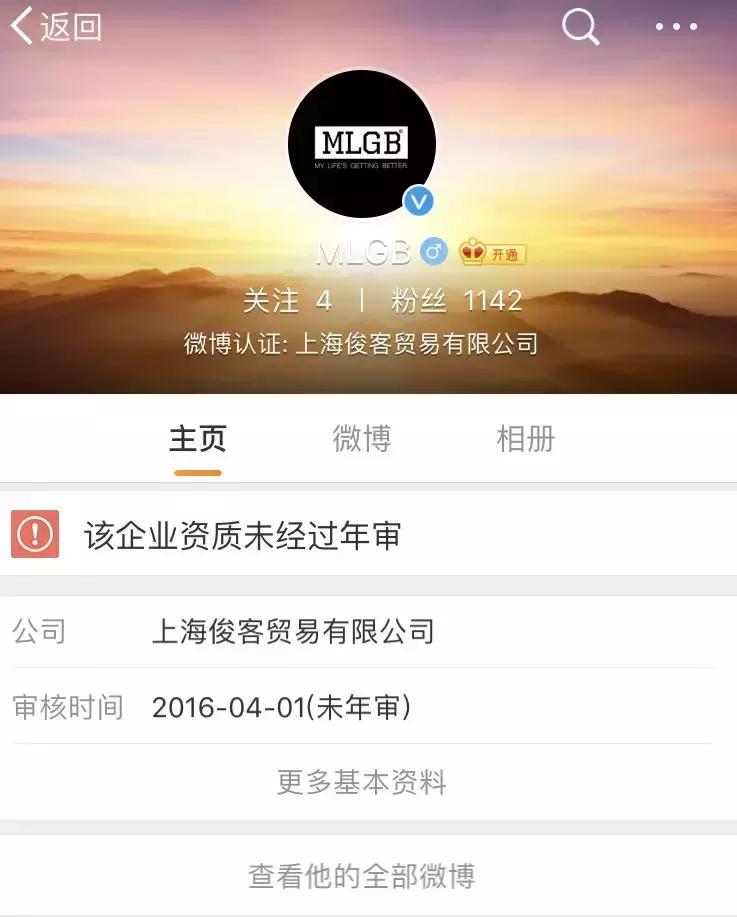Click the male gender icon beside MLGB
This screenshot has height=917, width=737.
(x=434, y=252)
